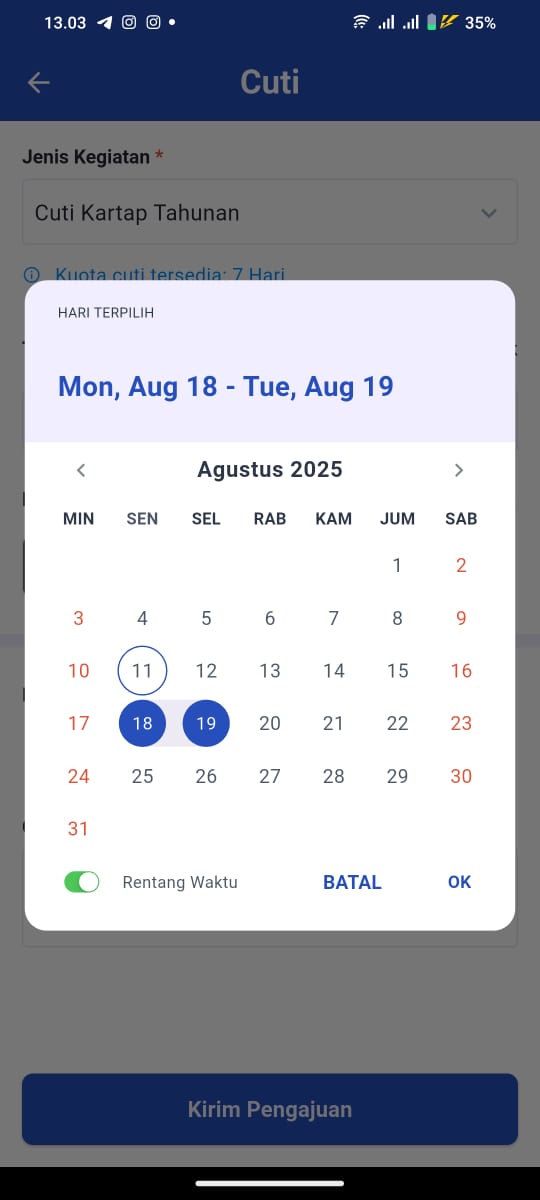Cancel date selection with BATAL
The width and height of the screenshot is (540, 1200).
click(352, 882)
